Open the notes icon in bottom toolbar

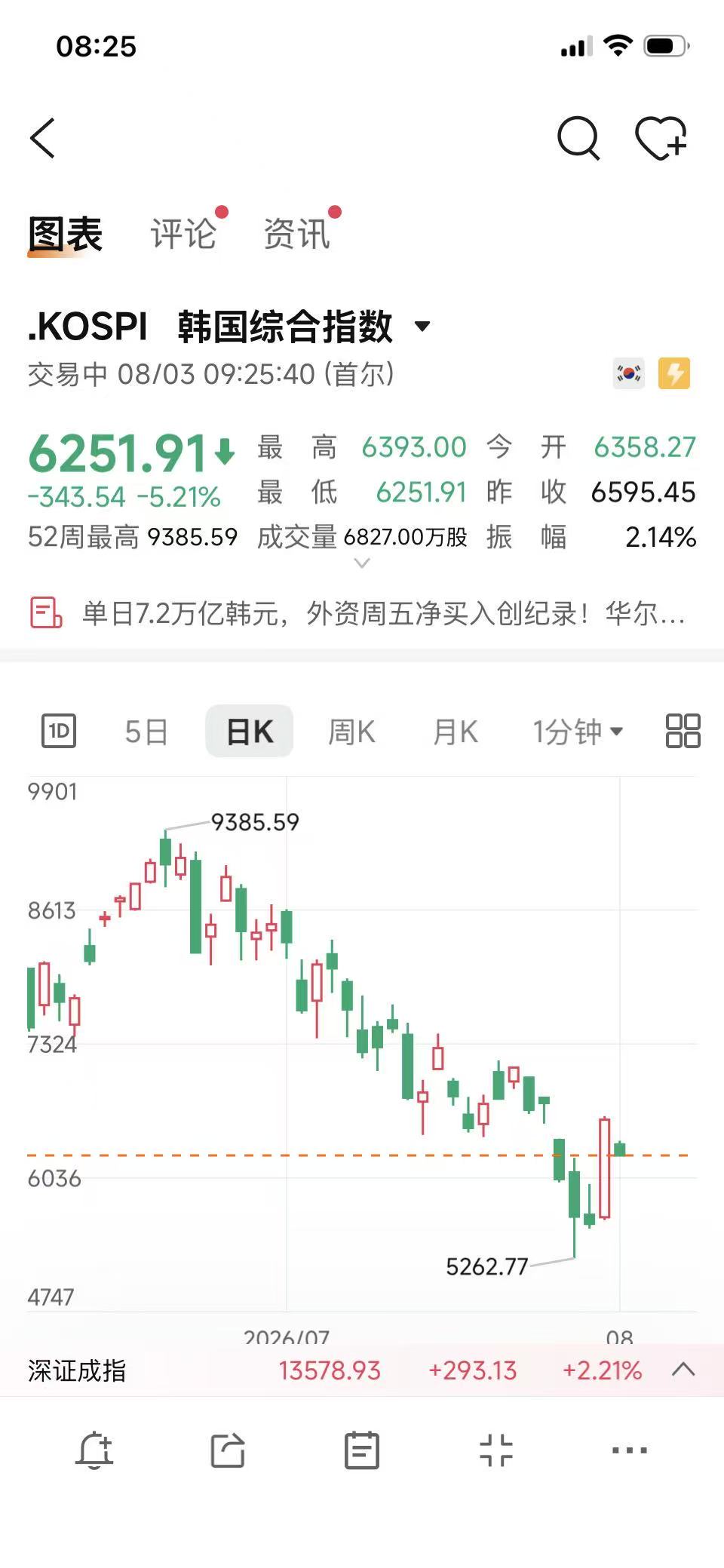(x=362, y=1450)
